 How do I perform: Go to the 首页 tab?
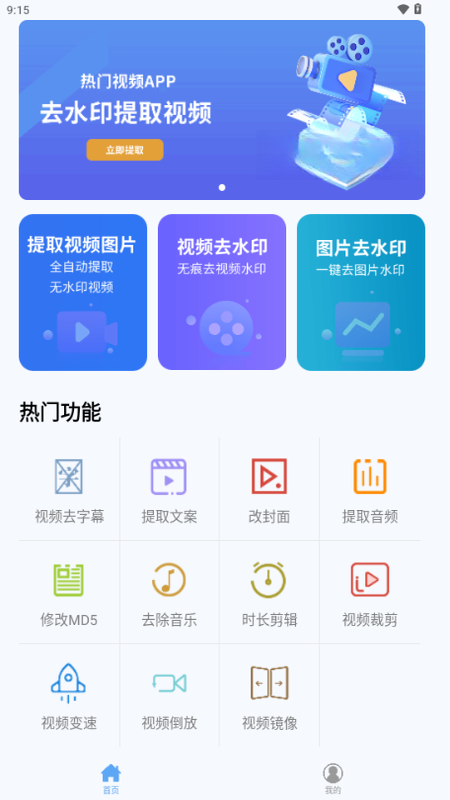pos(111,779)
